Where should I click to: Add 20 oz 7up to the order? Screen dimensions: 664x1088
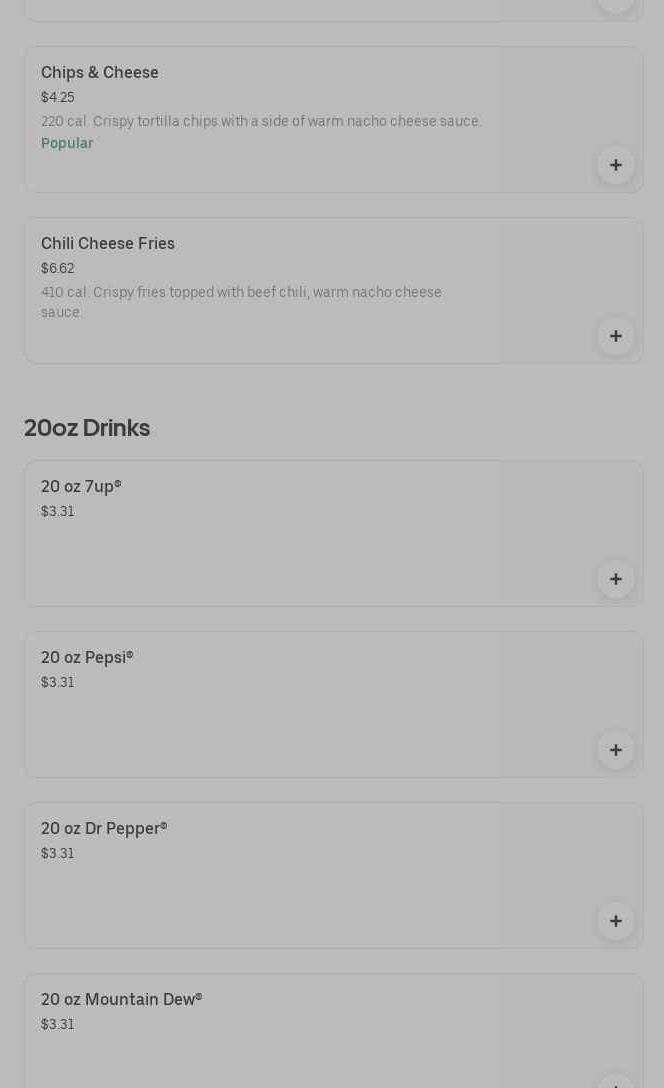(x=615, y=579)
